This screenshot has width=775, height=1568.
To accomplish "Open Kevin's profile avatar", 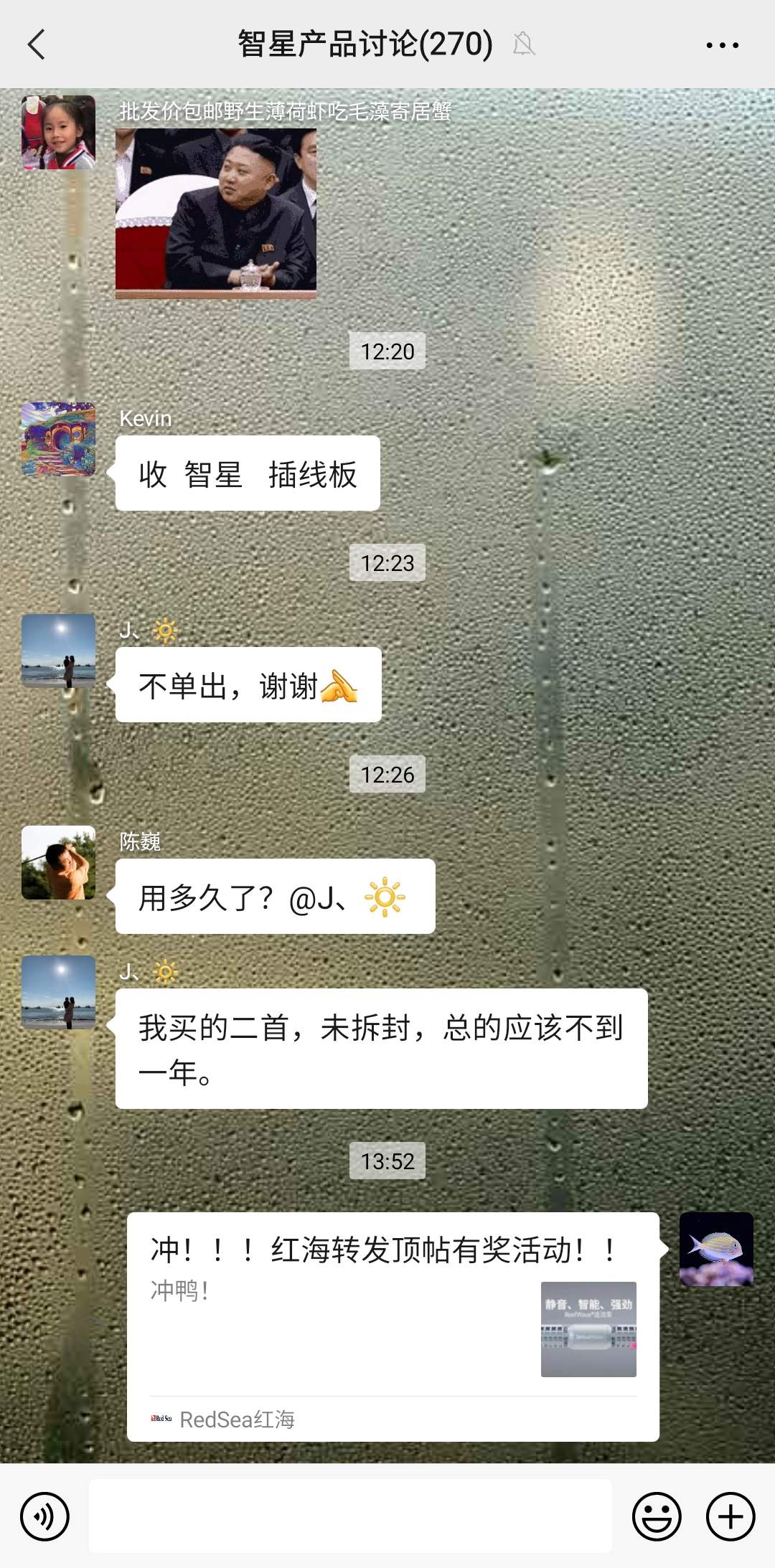I will click(58, 439).
